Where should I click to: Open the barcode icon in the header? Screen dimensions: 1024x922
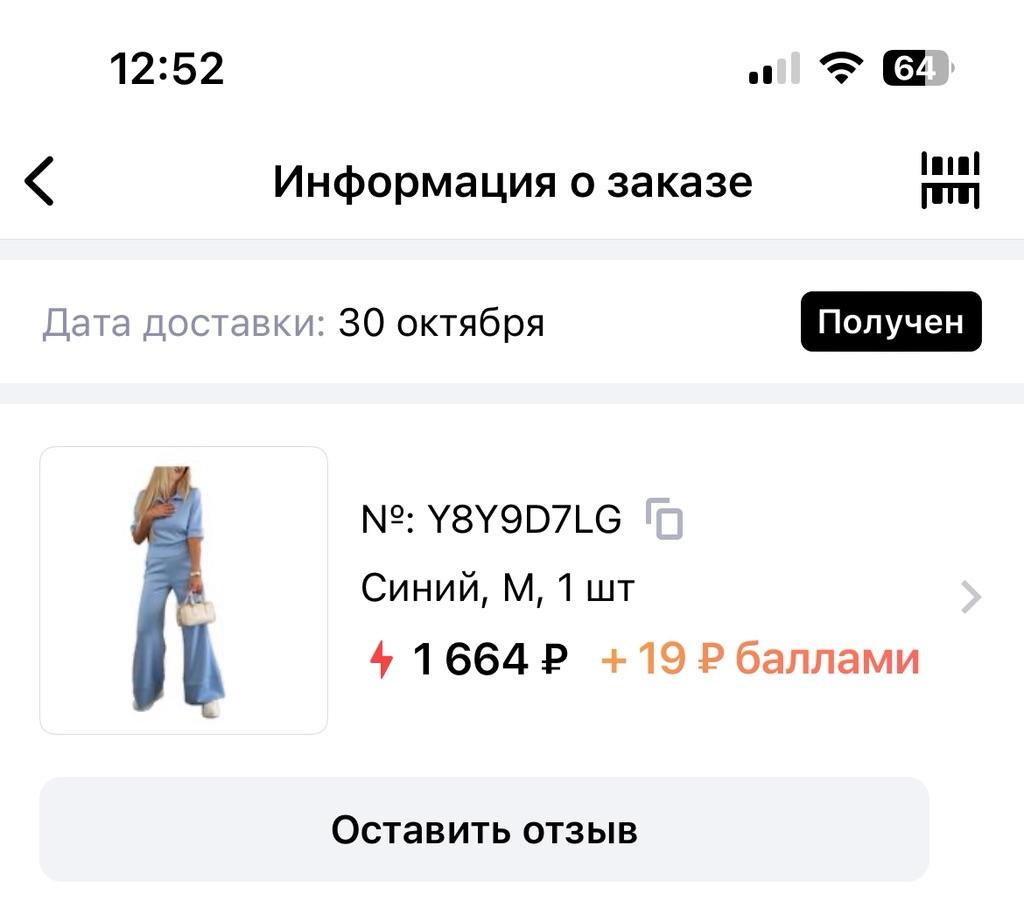click(x=949, y=181)
